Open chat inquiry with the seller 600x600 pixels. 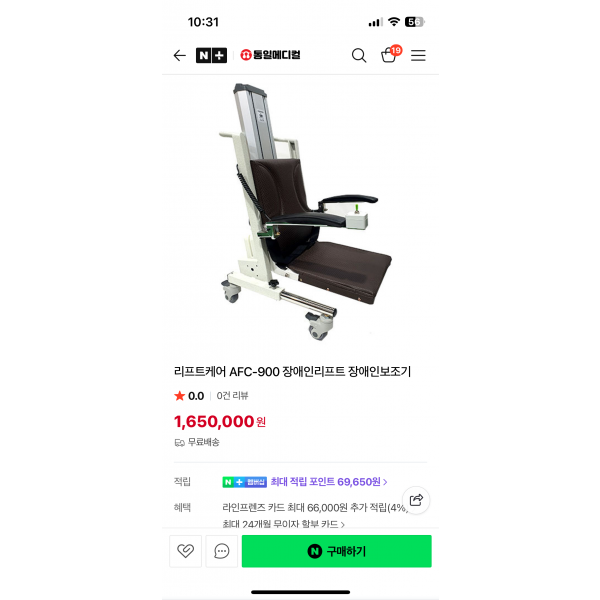[x=221, y=551]
